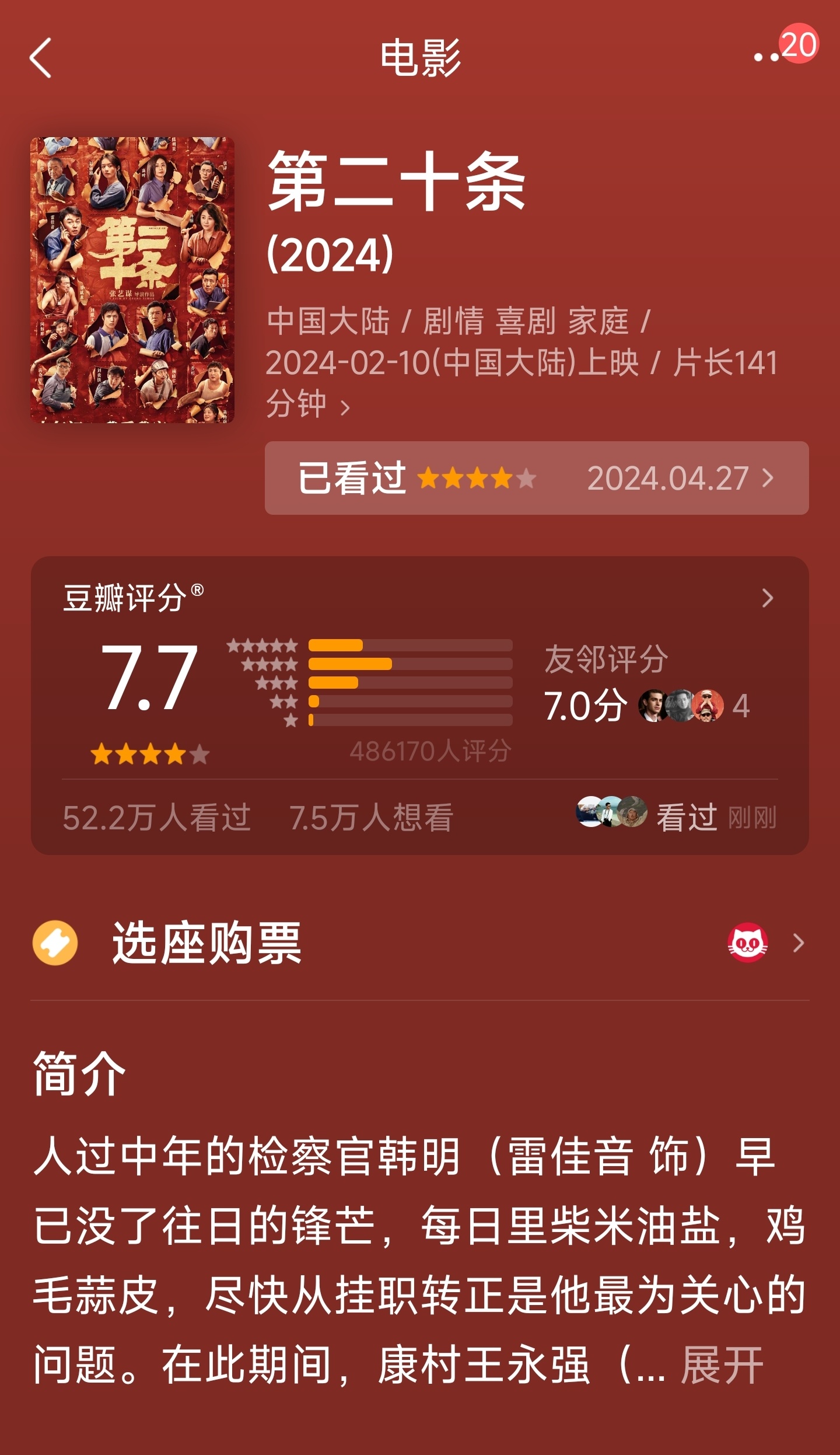Viewport: 840px width, 1455px height.
Task: Go back using the top-left arrow
Action: [41, 58]
